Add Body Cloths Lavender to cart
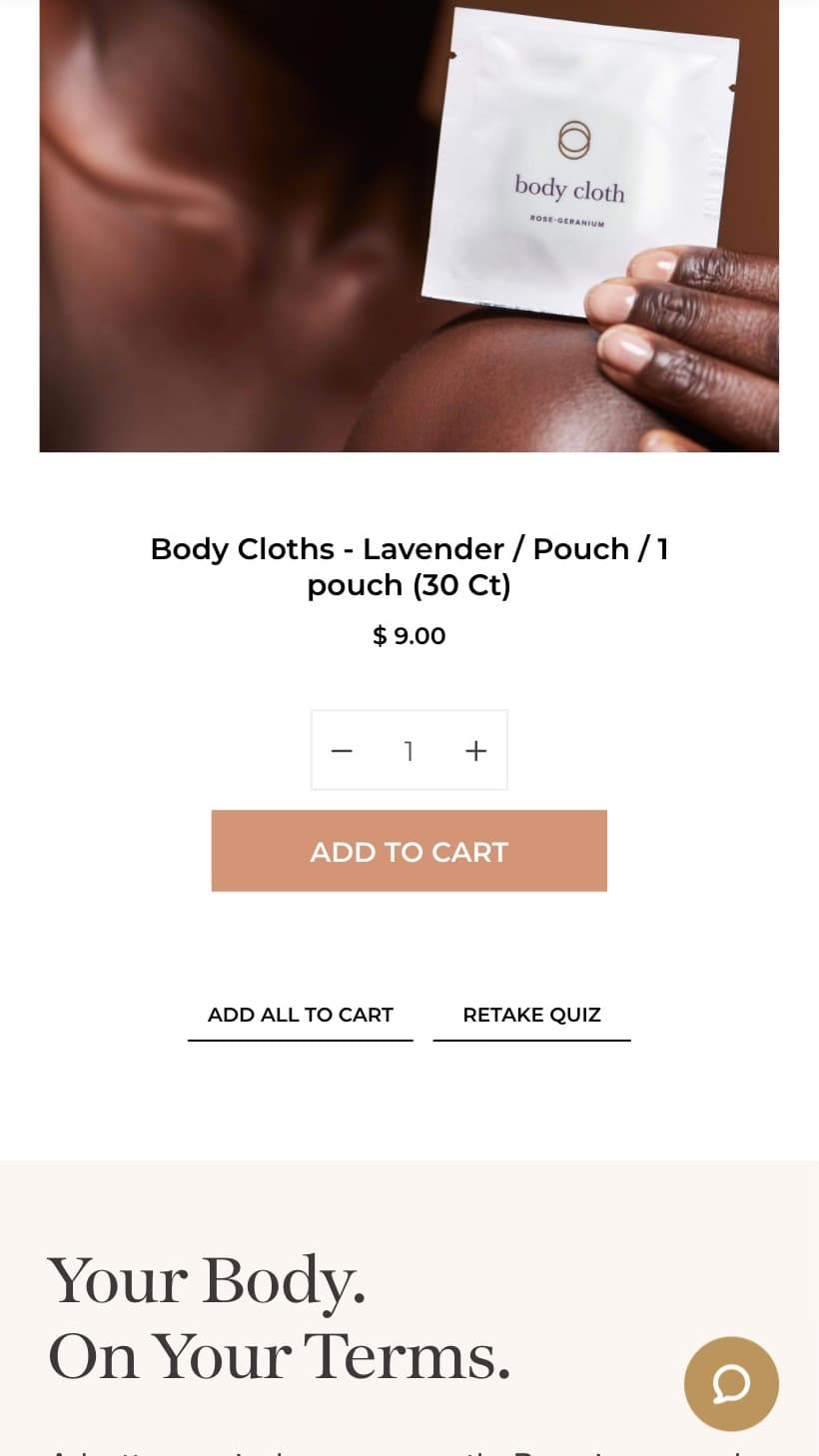This screenshot has height=1456, width=819. coord(409,851)
